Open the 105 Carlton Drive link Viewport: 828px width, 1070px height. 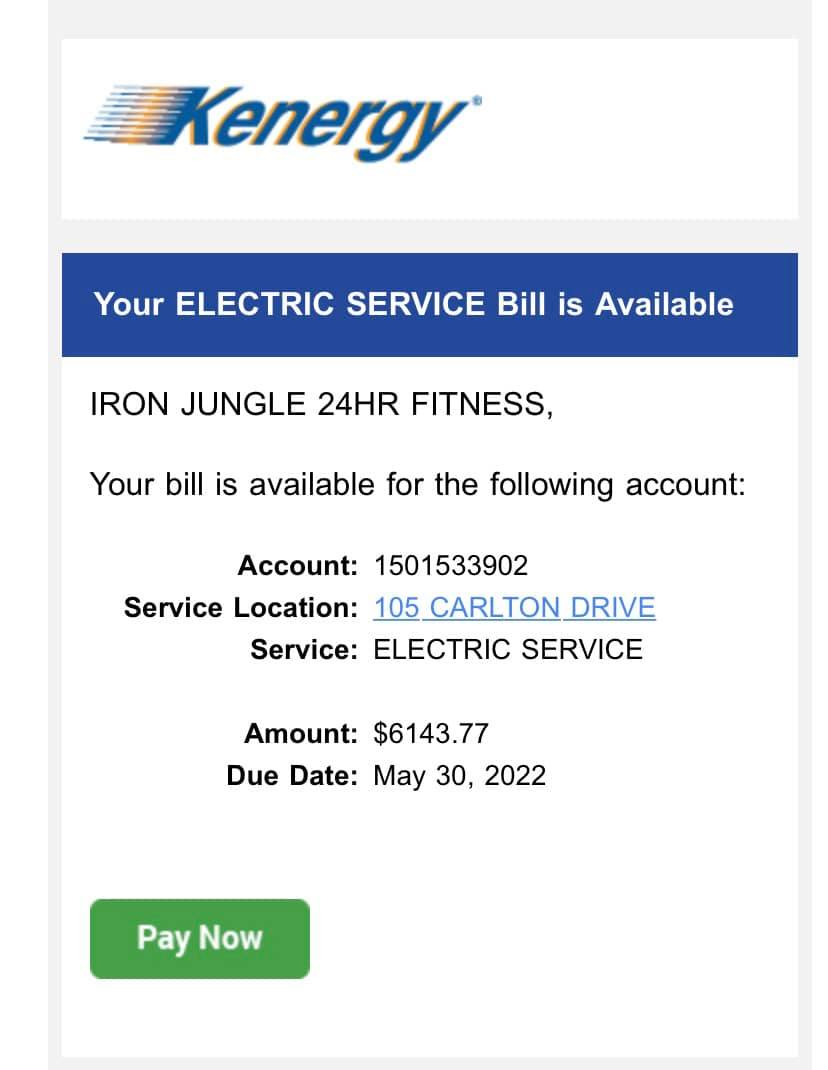click(514, 607)
